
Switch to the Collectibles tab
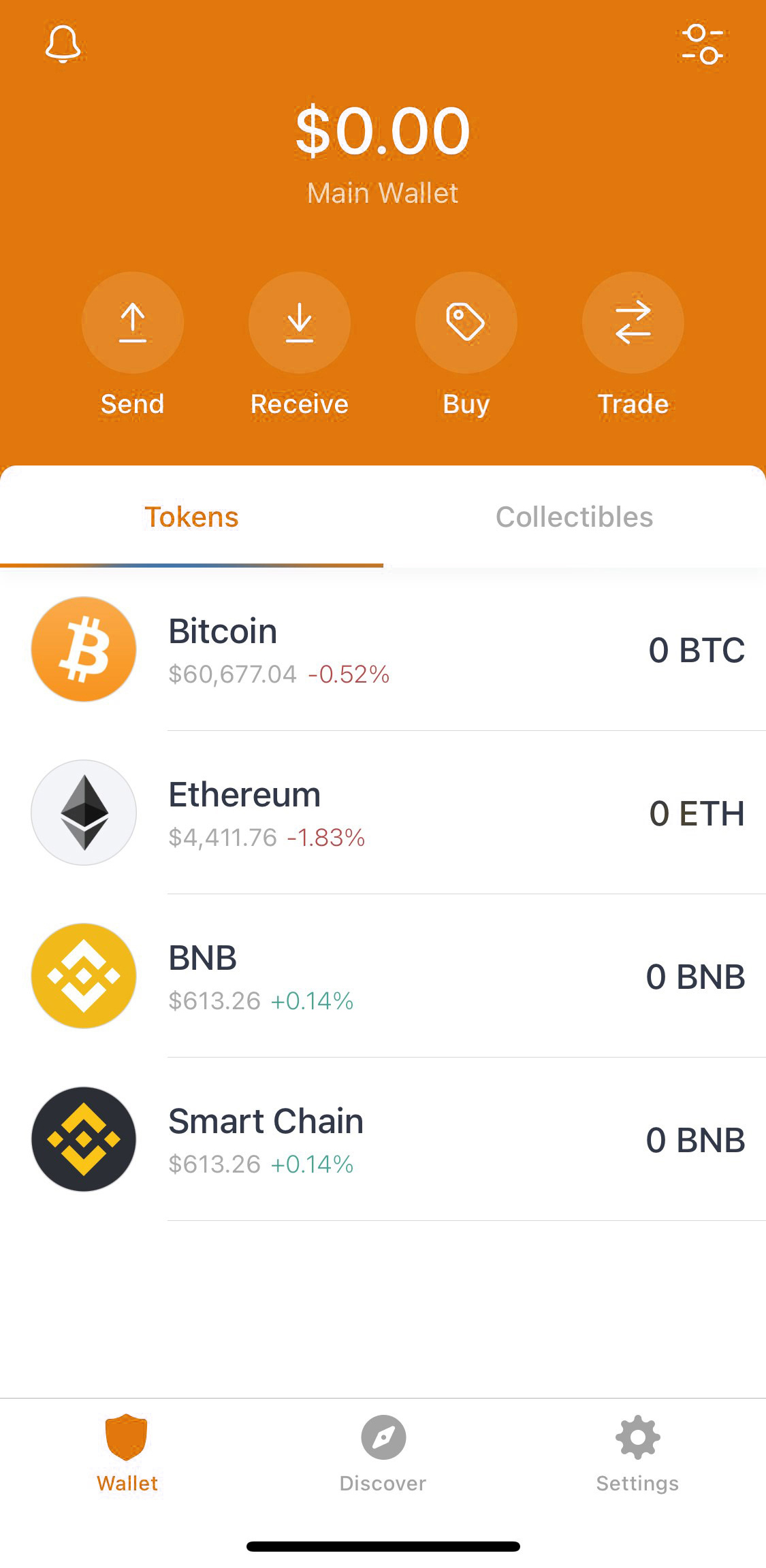[575, 517]
